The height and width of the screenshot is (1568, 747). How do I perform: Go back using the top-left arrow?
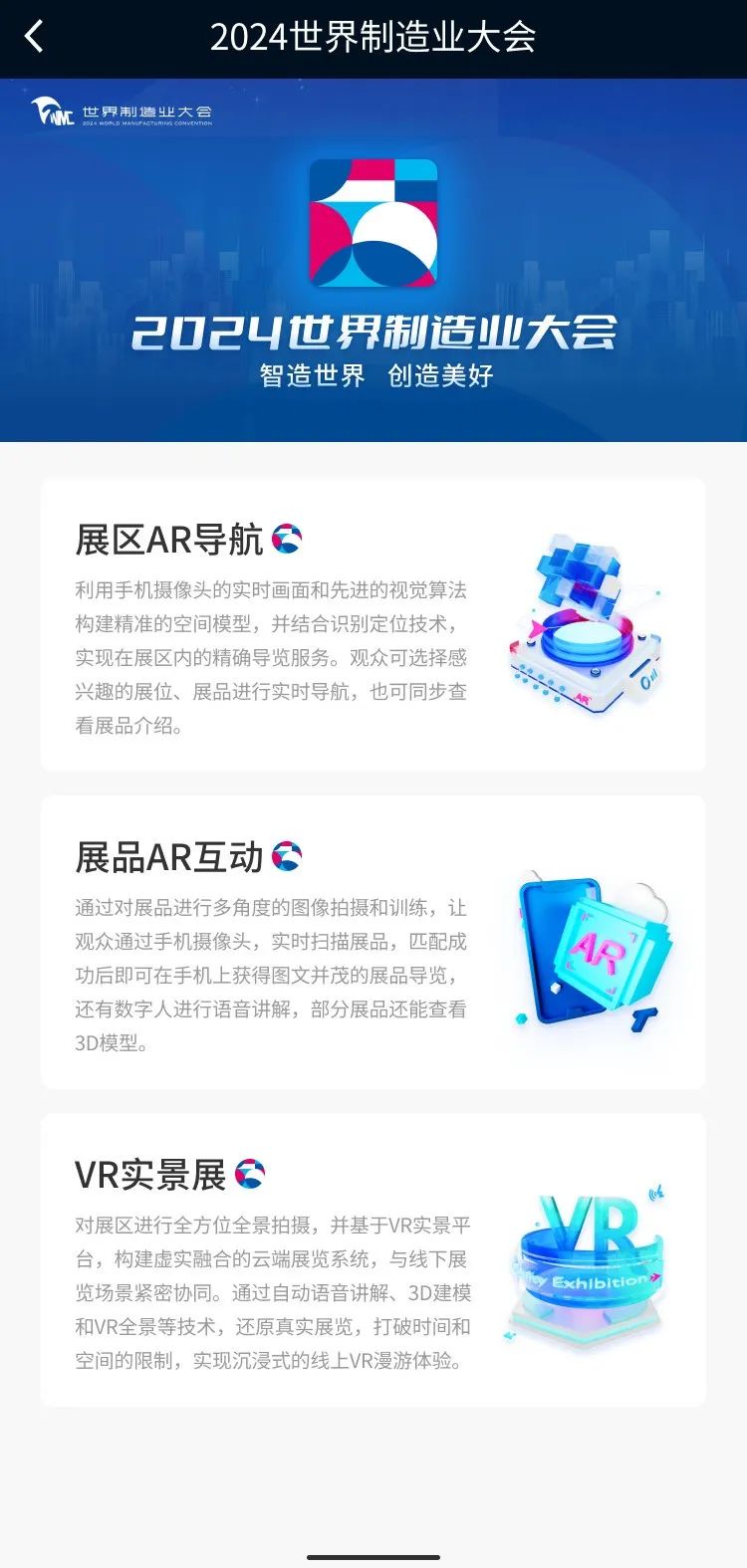point(34,38)
